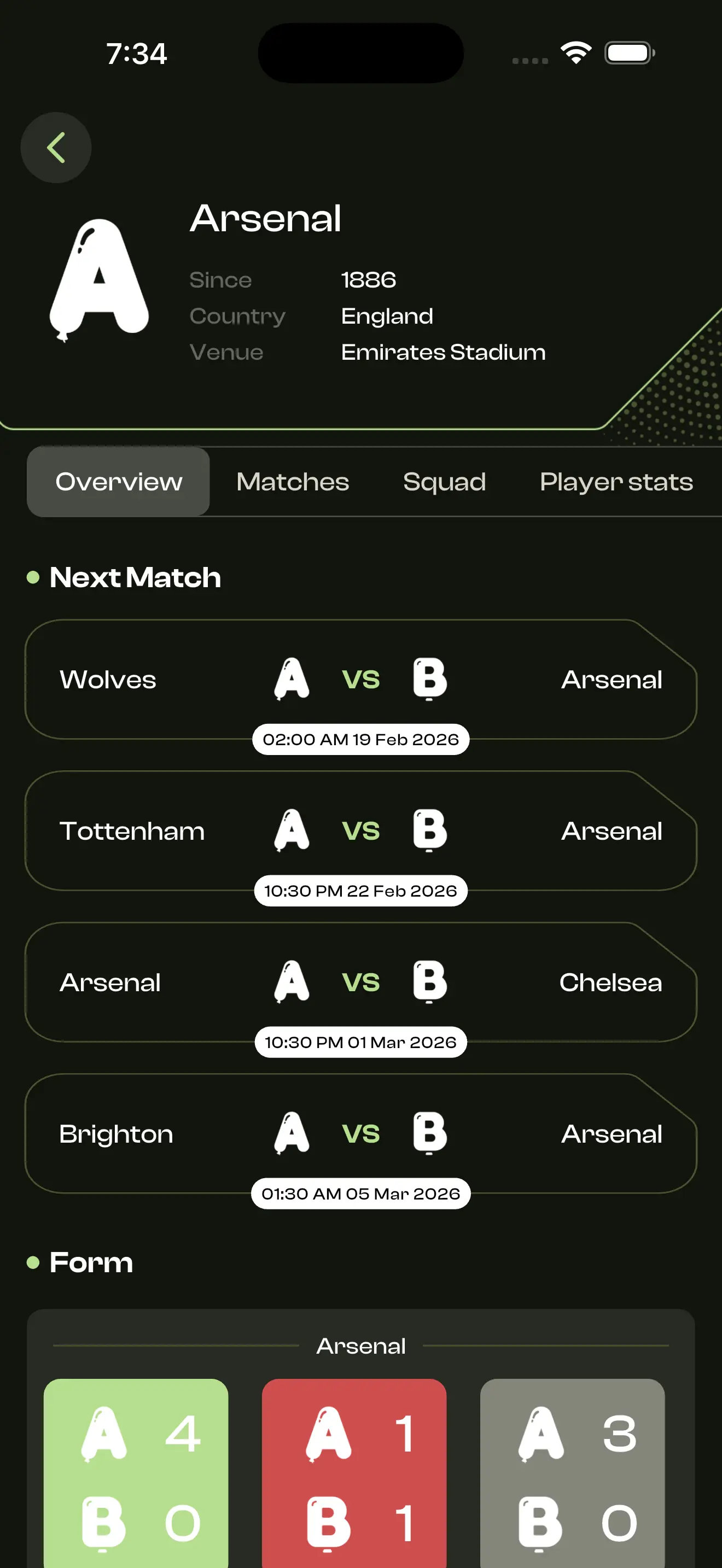Open the grey 3-0 form result
The image size is (722, 1568).
coord(572,1473)
